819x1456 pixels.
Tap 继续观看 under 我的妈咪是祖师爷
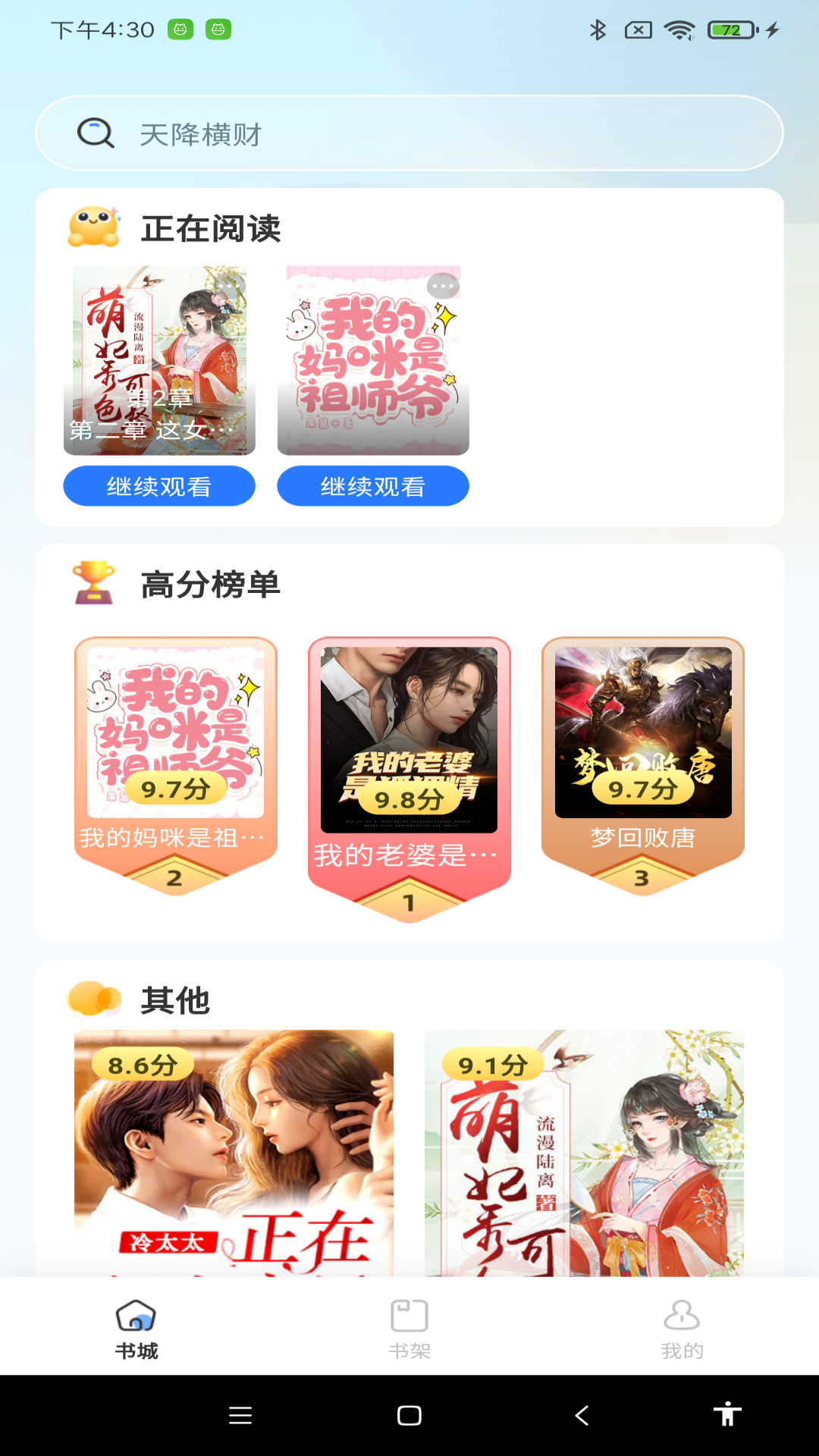pyautogui.click(x=373, y=486)
